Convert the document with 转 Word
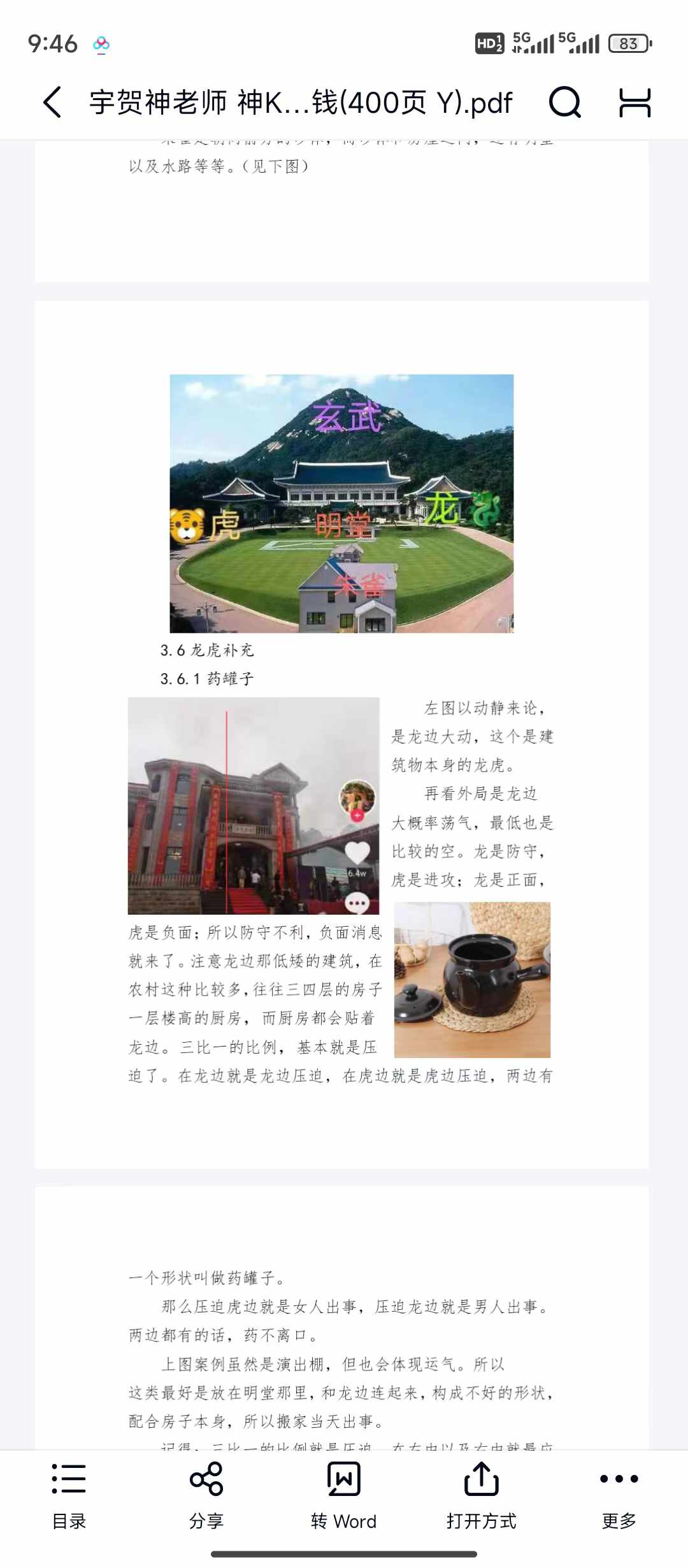This screenshot has width=688, height=1568. pos(343,1495)
